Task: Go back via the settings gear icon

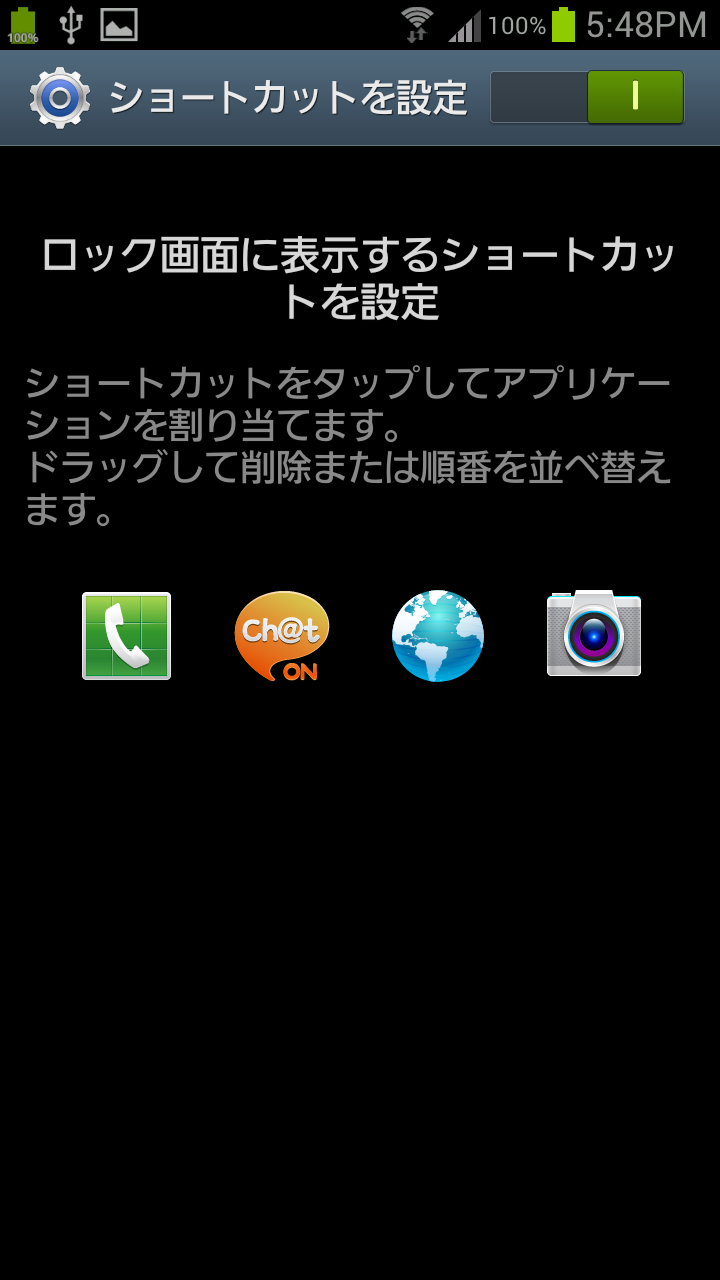Action: [x=60, y=97]
